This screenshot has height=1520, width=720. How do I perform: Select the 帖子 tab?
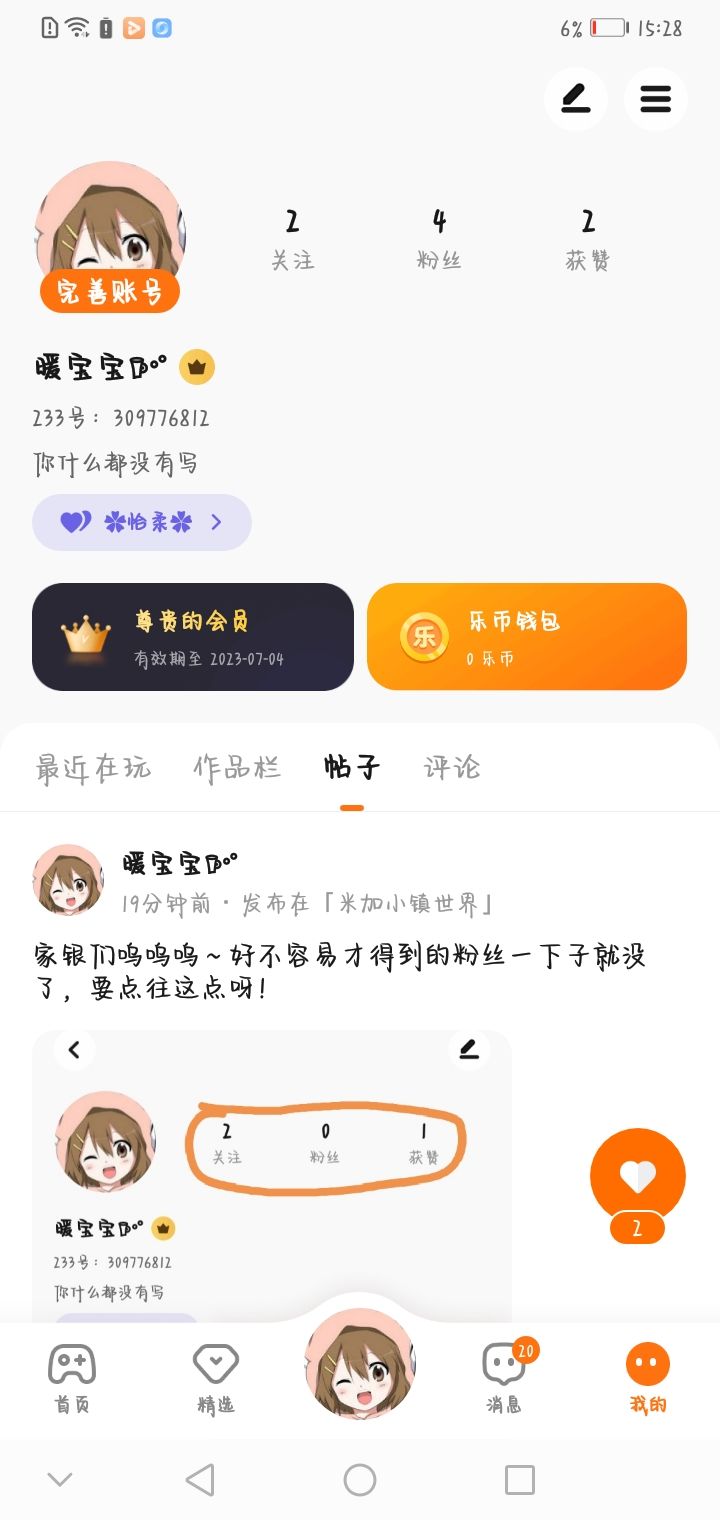(x=352, y=767)
